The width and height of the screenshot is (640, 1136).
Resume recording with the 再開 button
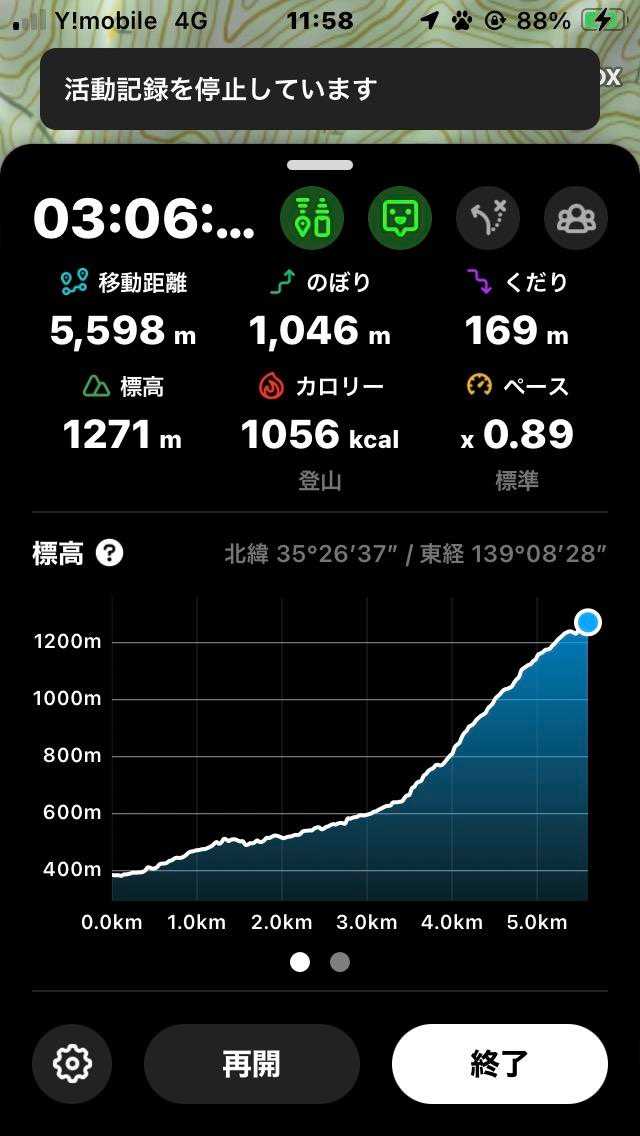251,1063
